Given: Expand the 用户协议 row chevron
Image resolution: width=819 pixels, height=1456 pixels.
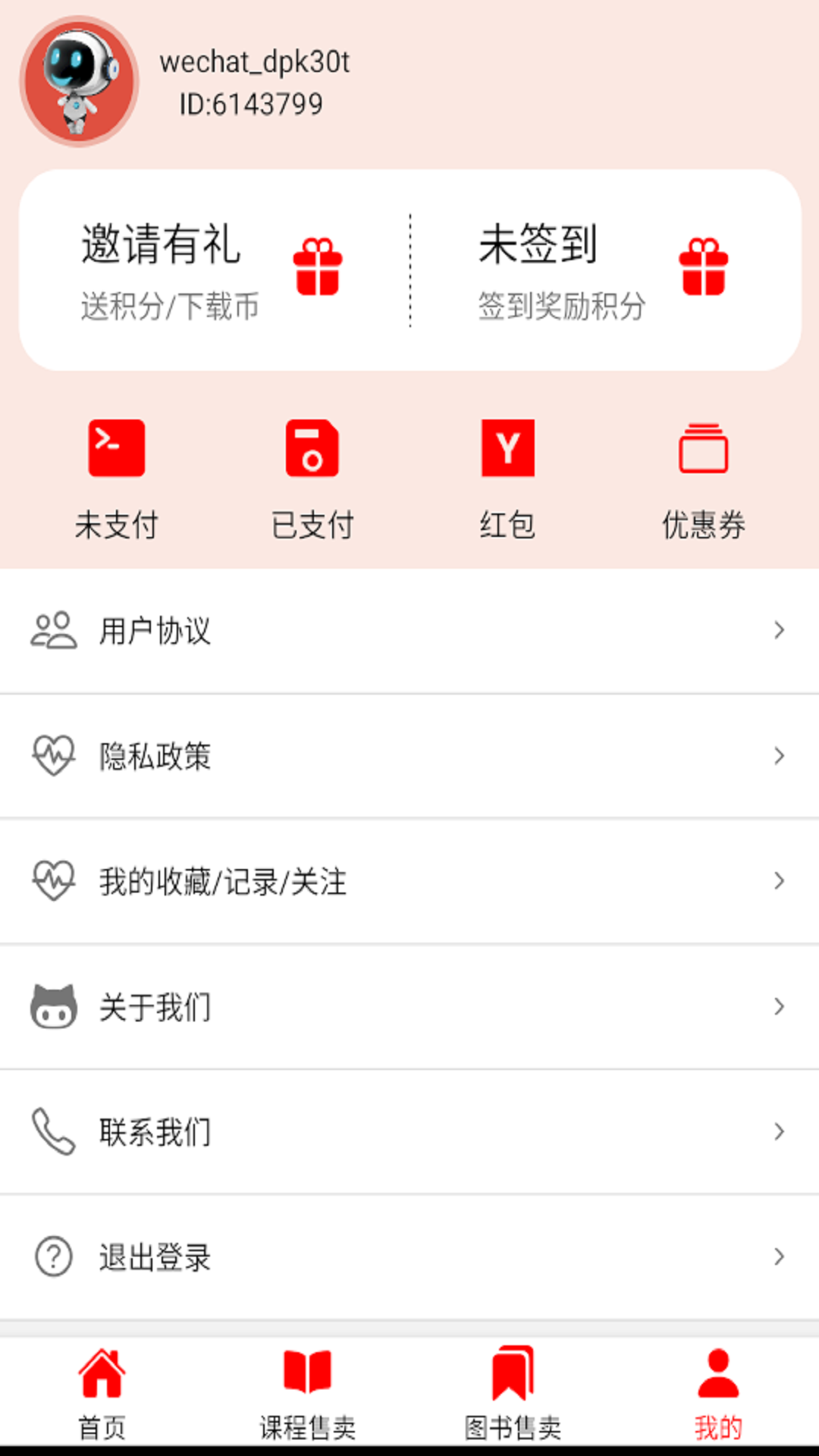Looking at the screenshot, I should point(779,630).
